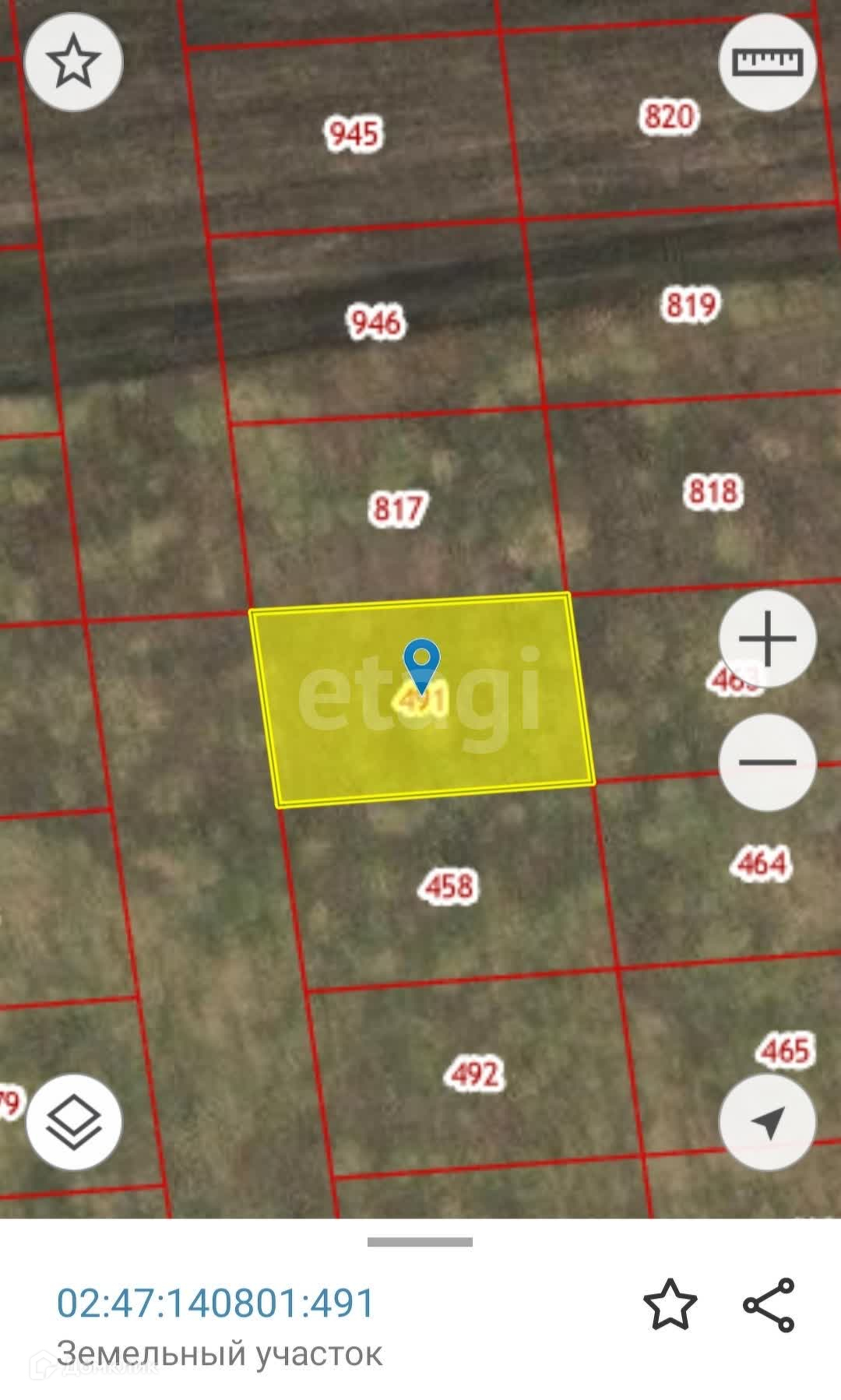Image resolution: width=841 pixels, height=1400 pixels.
Task: Open favorites with the top-left star button
Action: tap(74, 62)
